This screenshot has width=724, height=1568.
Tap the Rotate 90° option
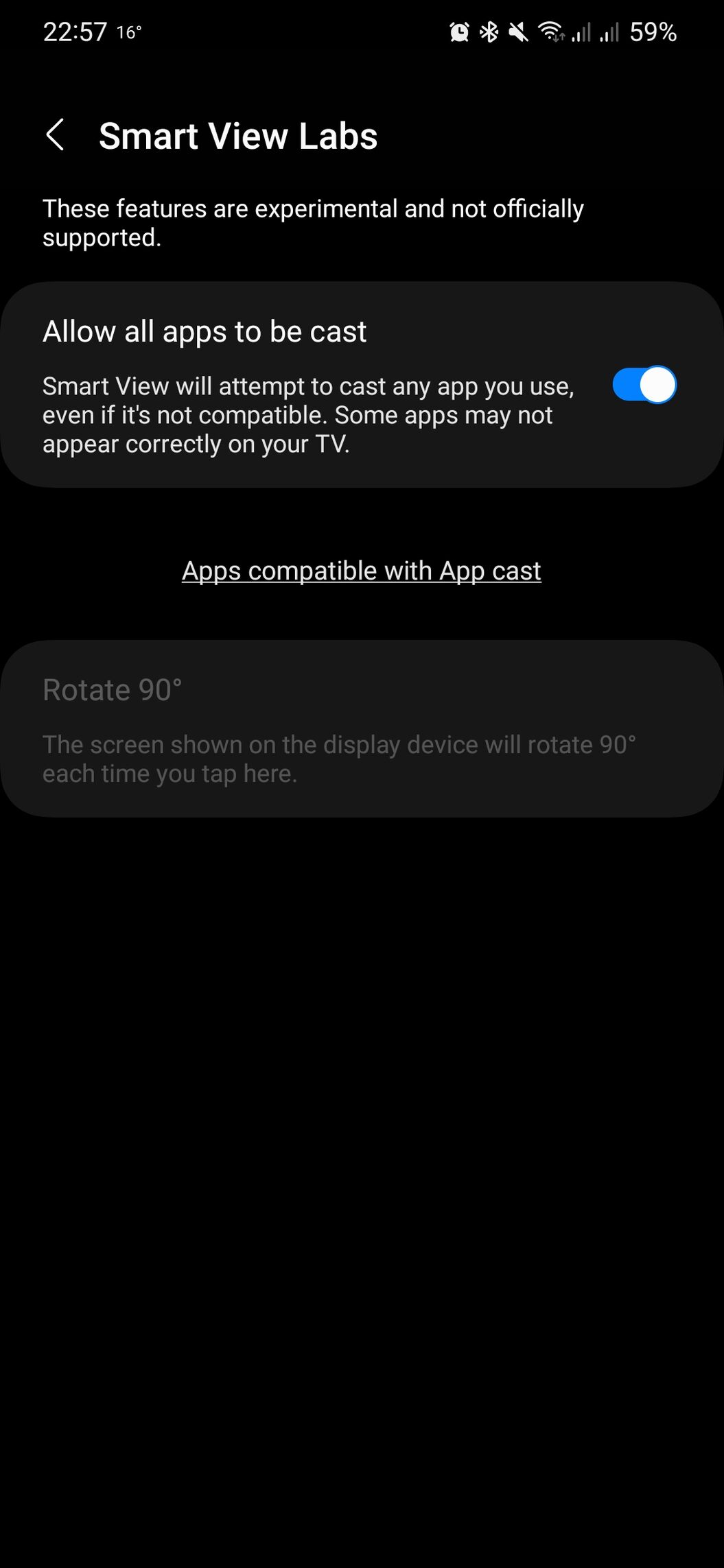362,728
